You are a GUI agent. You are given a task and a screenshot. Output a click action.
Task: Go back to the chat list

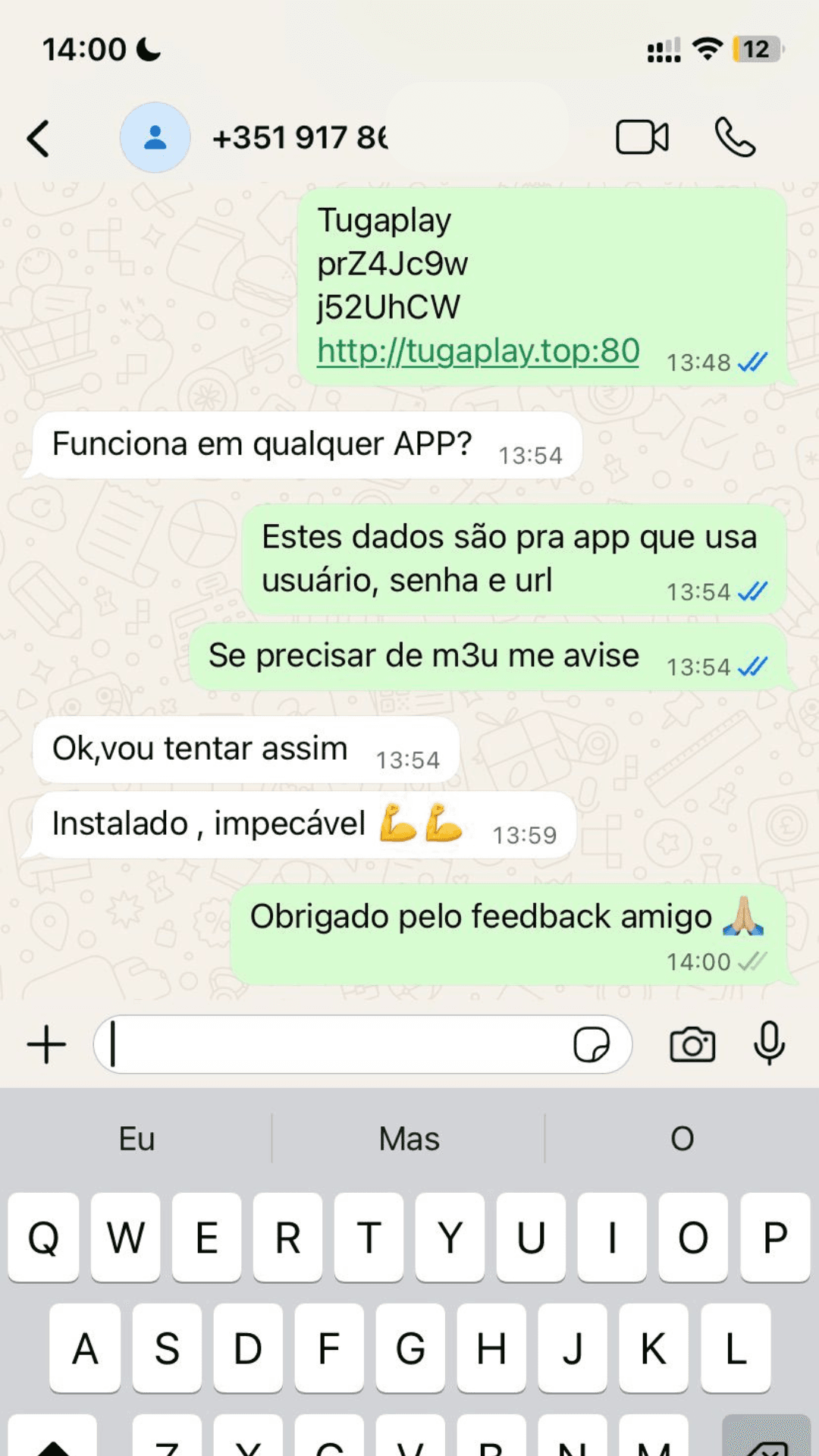pos(38,139)
